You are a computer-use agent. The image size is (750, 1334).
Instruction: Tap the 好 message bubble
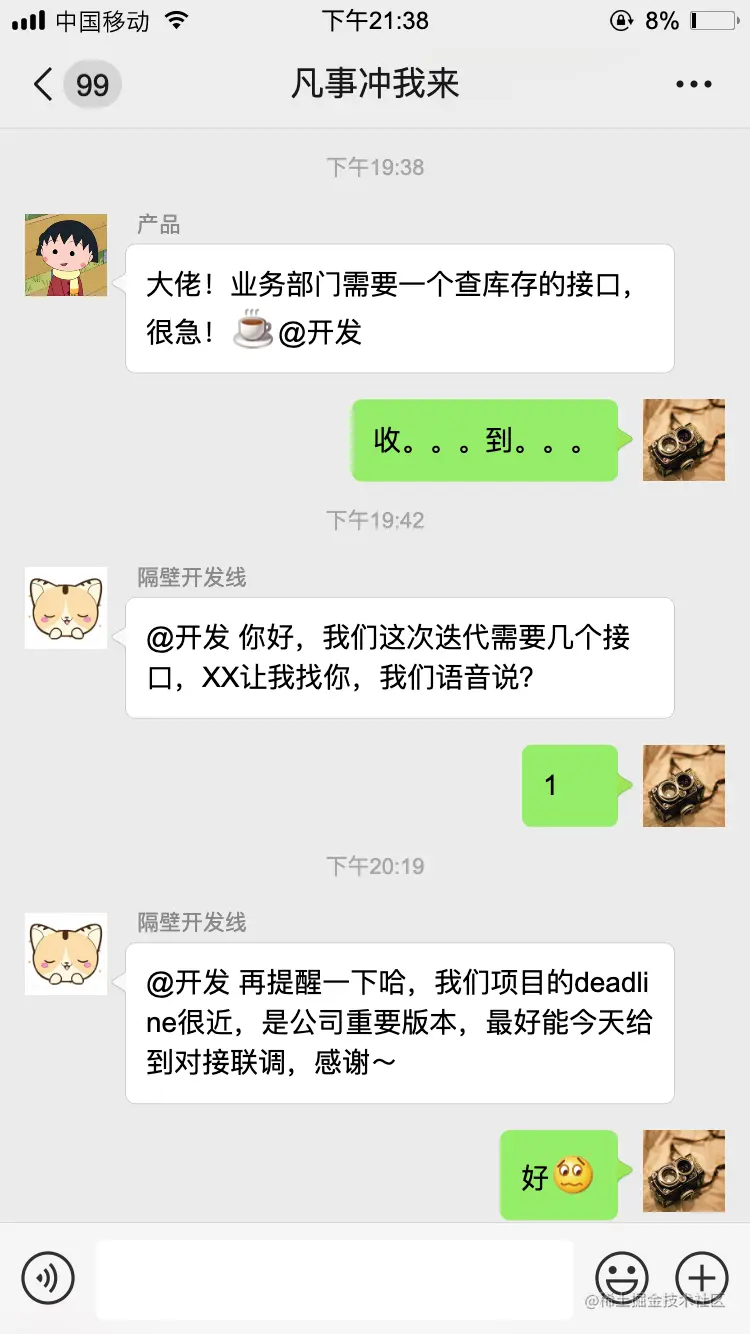[558, 1176]
